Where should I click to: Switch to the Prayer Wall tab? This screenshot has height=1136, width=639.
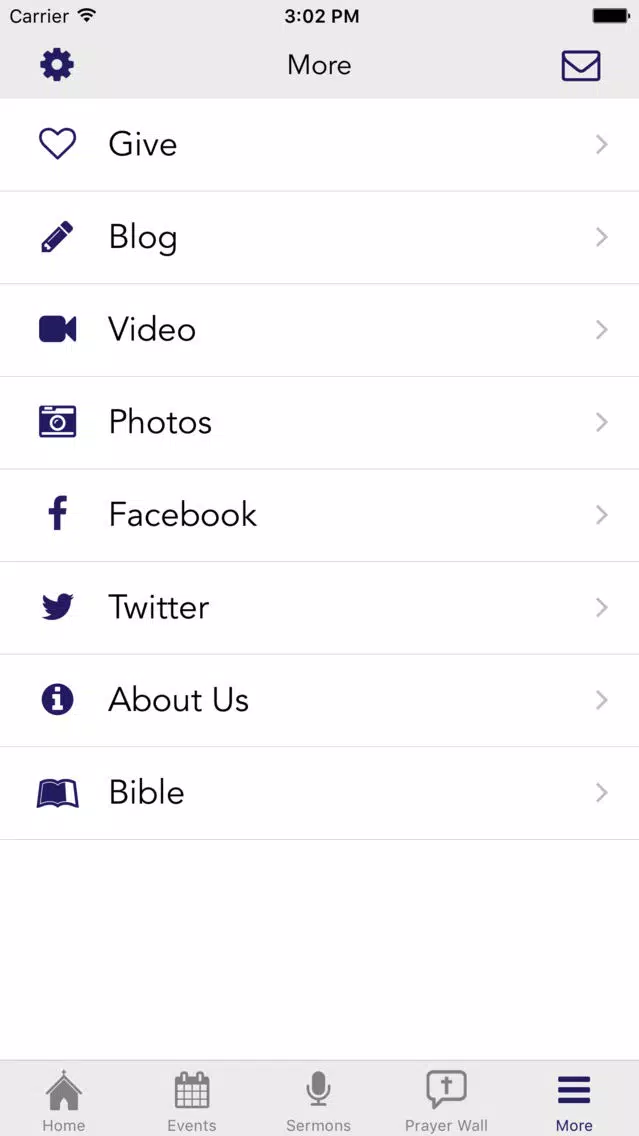click(446, 1100)
